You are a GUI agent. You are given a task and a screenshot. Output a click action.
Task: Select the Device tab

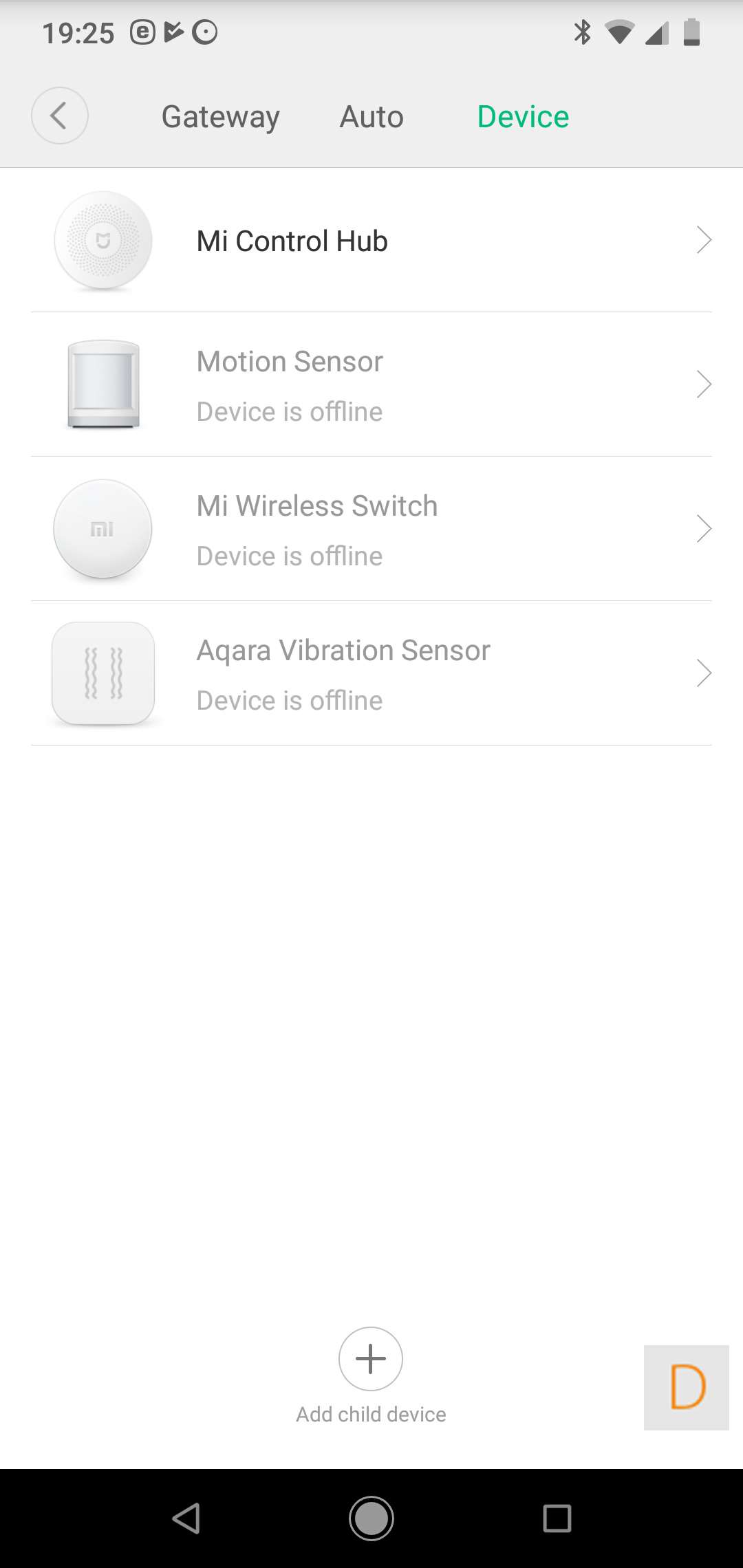click(523, 117)
